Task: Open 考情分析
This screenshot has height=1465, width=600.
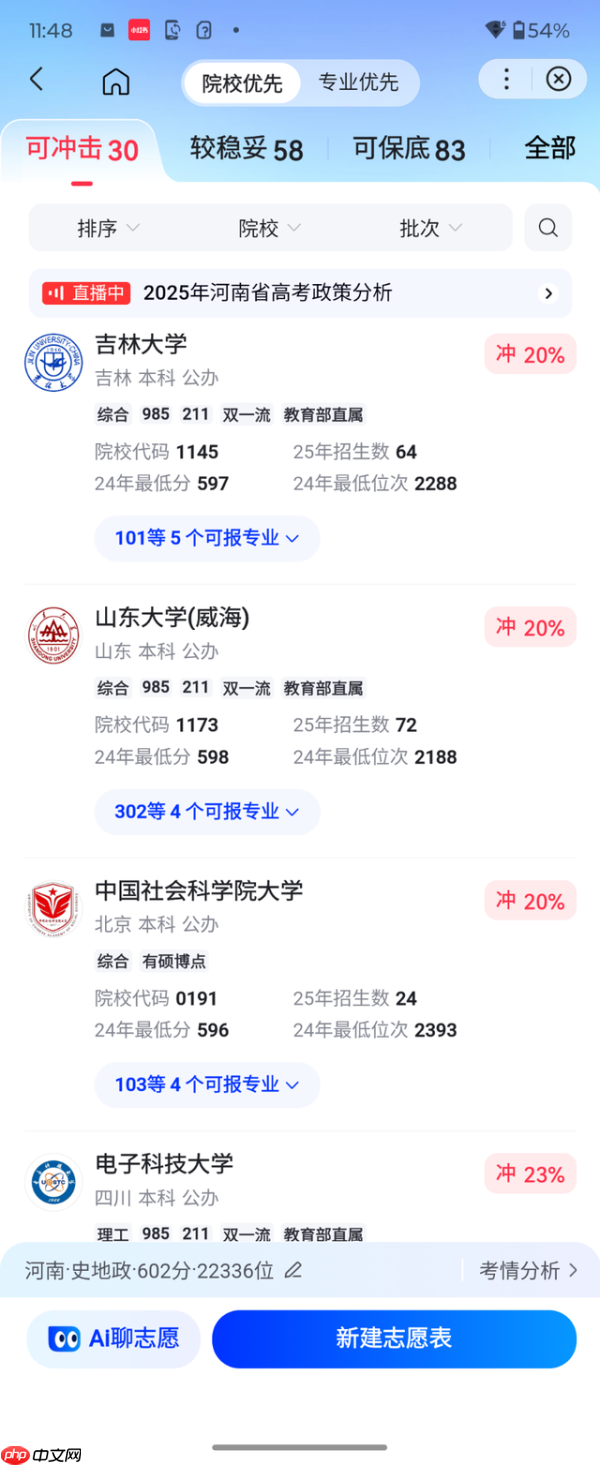Action: [x=528, y=1270]
